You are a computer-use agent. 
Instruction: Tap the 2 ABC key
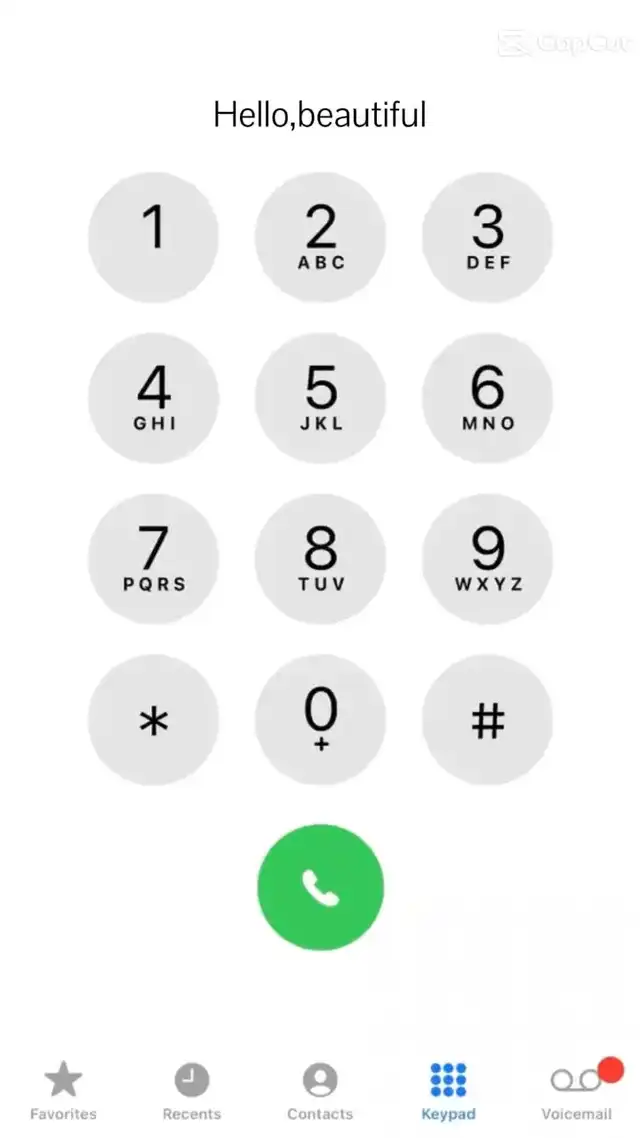[320, 237]
